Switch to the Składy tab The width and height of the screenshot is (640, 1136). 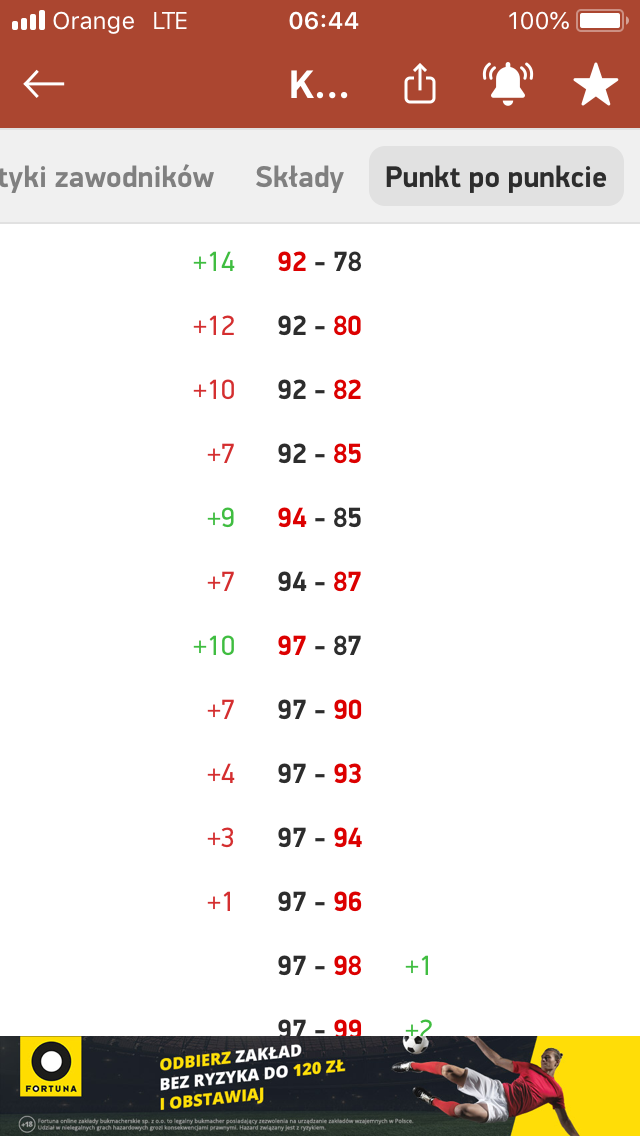click(299, 178)
